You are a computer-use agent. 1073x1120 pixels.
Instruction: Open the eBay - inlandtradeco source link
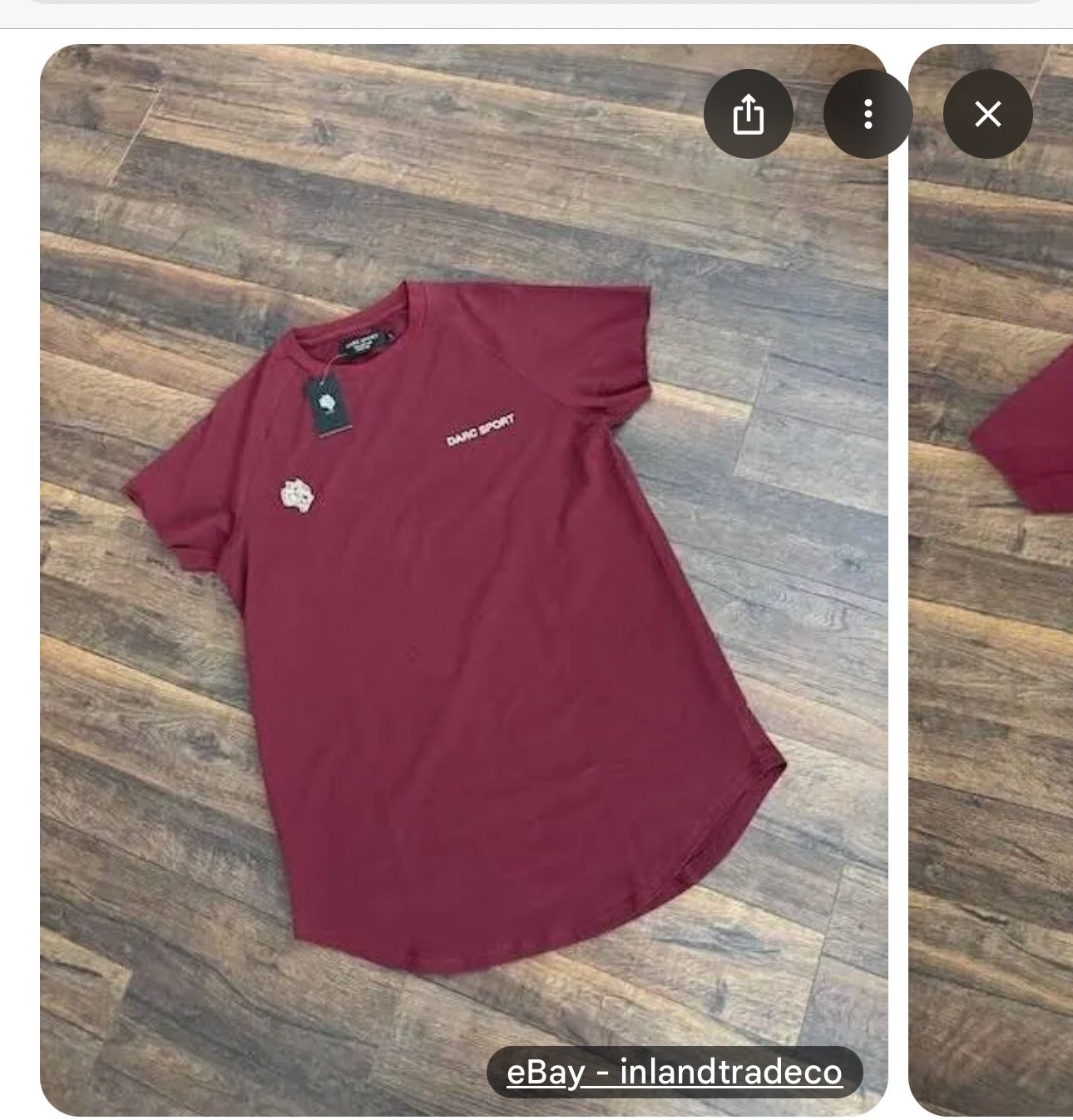(x=674, y=1072)
